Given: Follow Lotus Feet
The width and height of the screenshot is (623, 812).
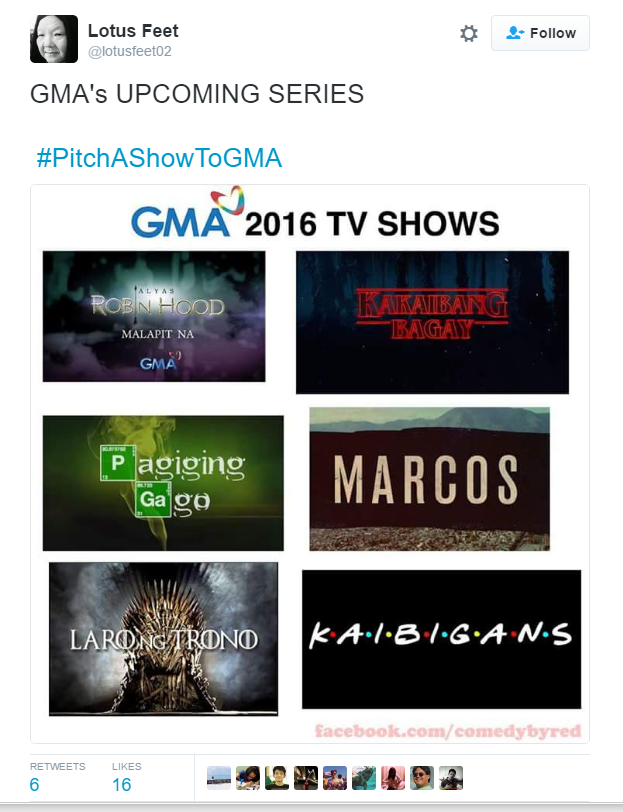Looking at the screenshot, I should tap(540, 33).
